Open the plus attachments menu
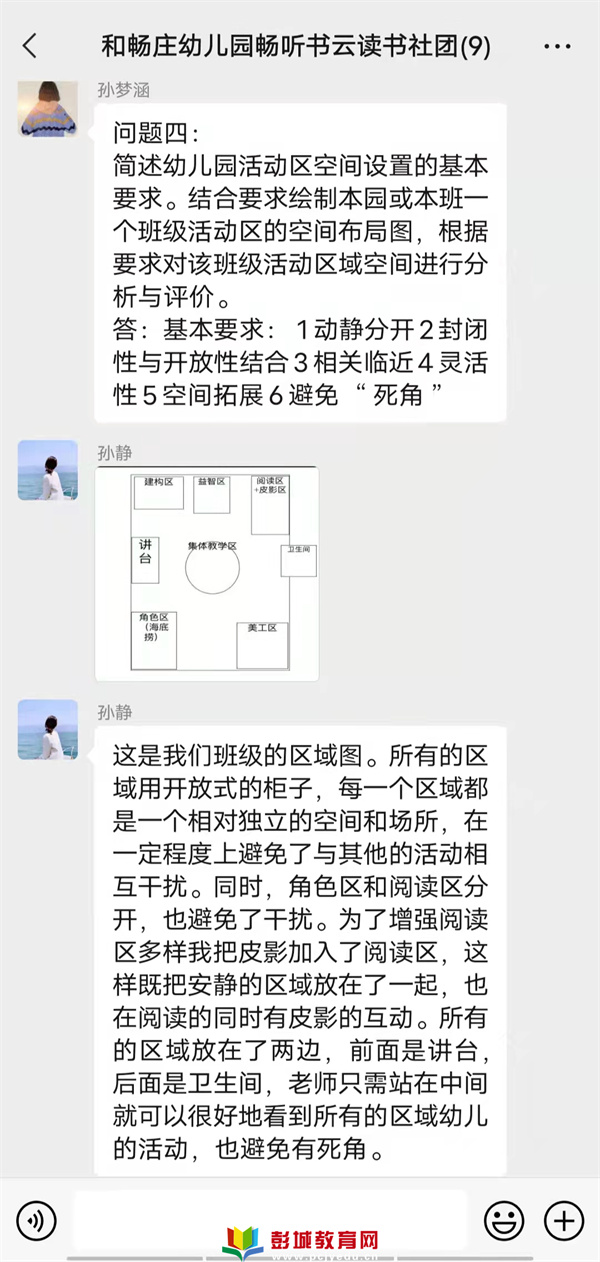 (563, 1220)
